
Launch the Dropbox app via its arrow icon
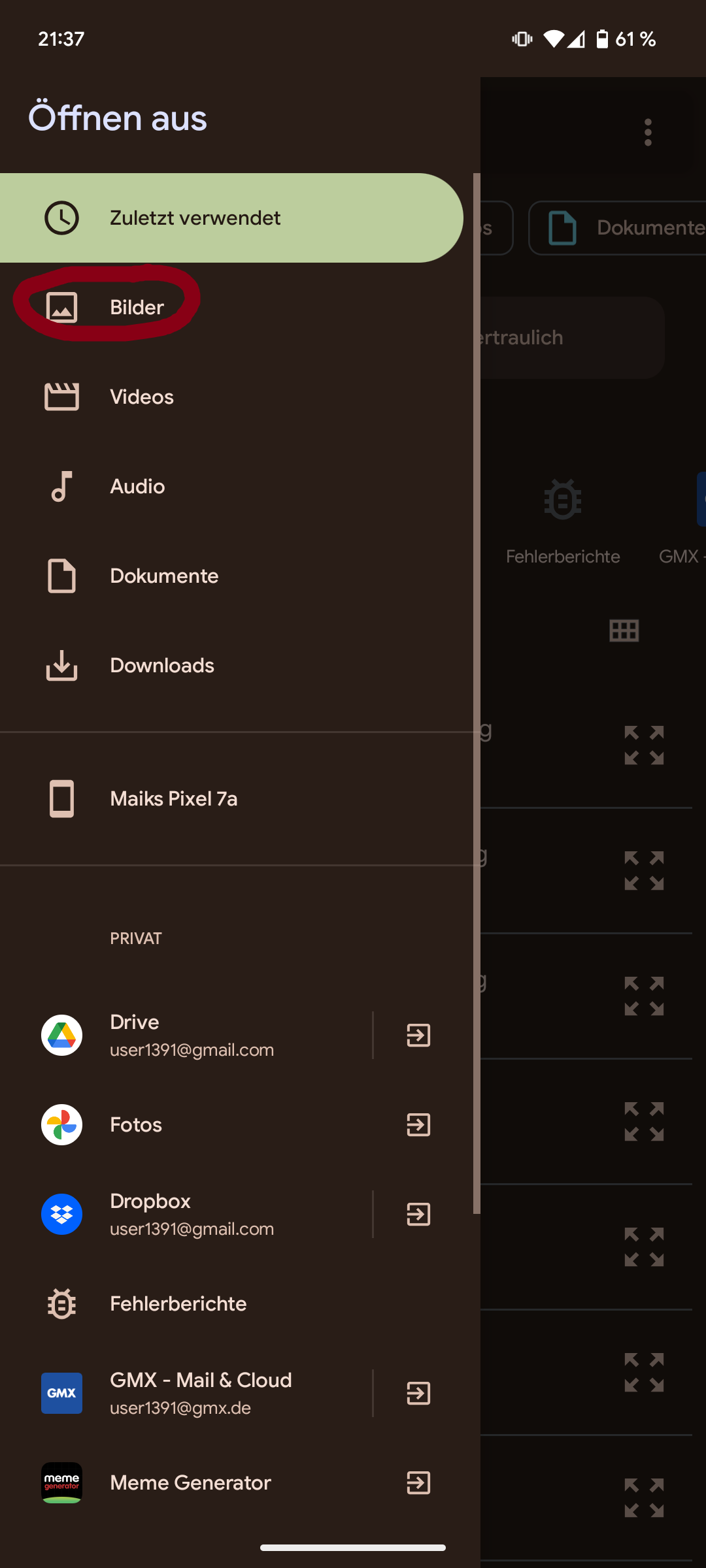pyautogui.click(x=418, y=1214)
